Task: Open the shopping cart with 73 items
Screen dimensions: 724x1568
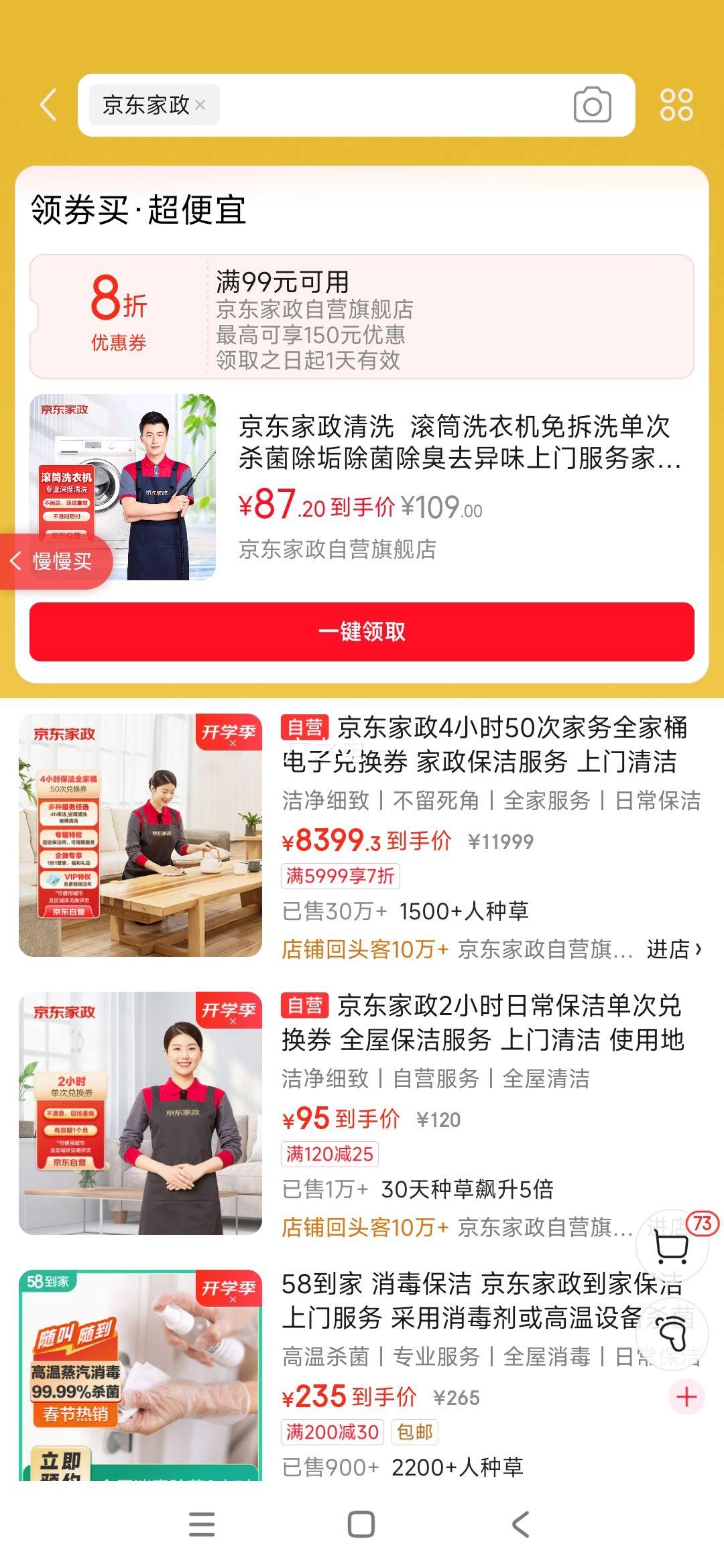Action: [x=672, y=1246]
